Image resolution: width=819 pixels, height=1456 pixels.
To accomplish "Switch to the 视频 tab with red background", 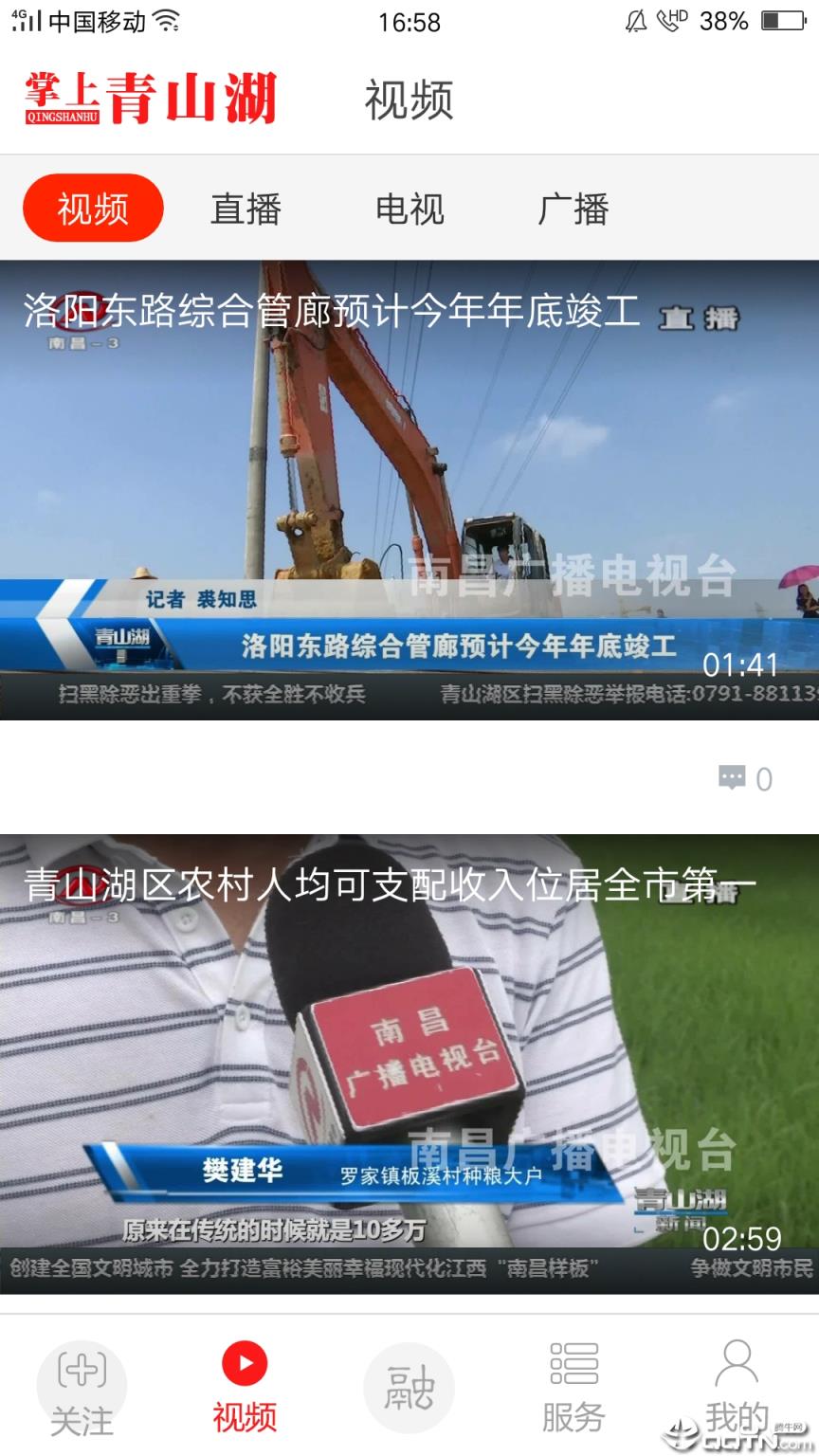I will pos(92,208).
